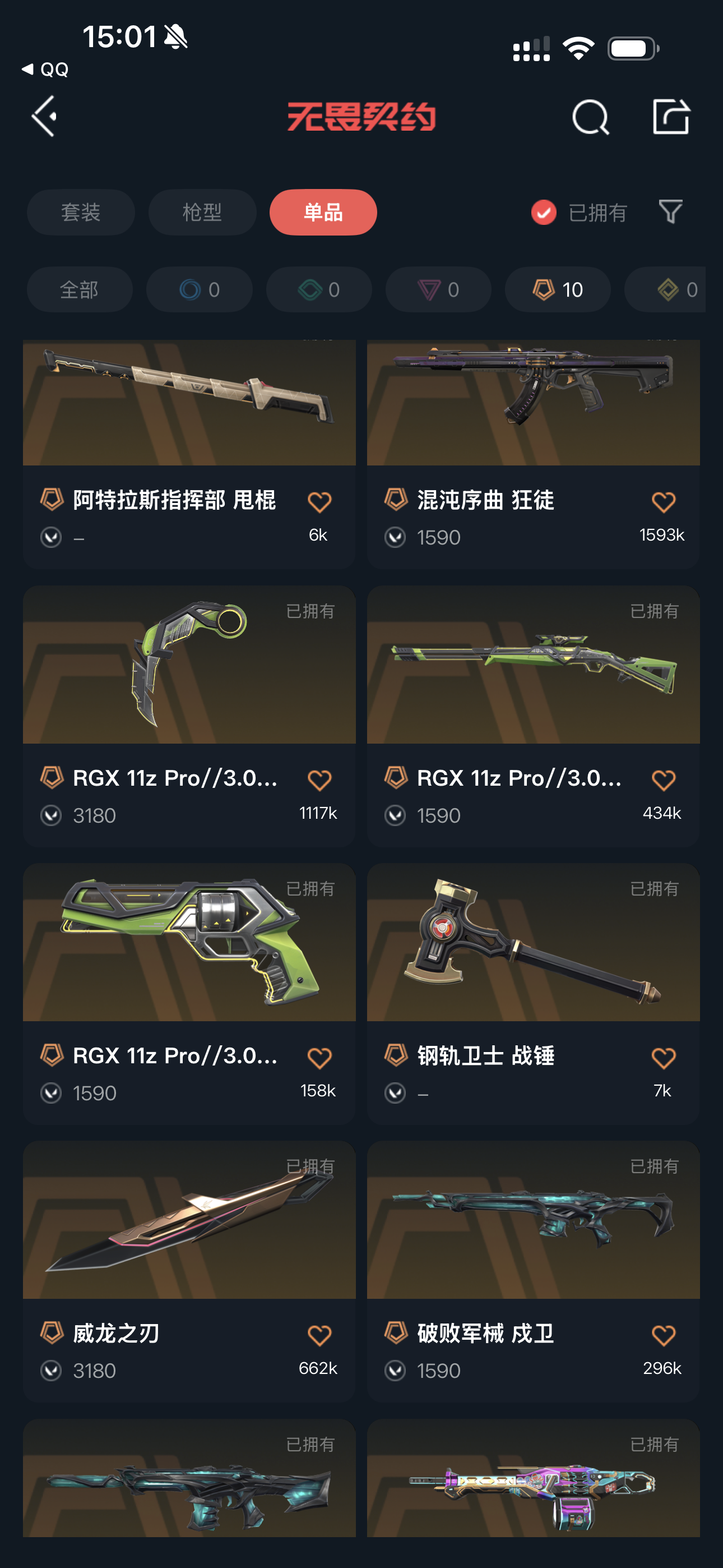Image resolution: width=723 pixels, height=1568 pixels.
Task: Heart the 钢轨卫士 战锤 skin
Action: [664, 1057]
